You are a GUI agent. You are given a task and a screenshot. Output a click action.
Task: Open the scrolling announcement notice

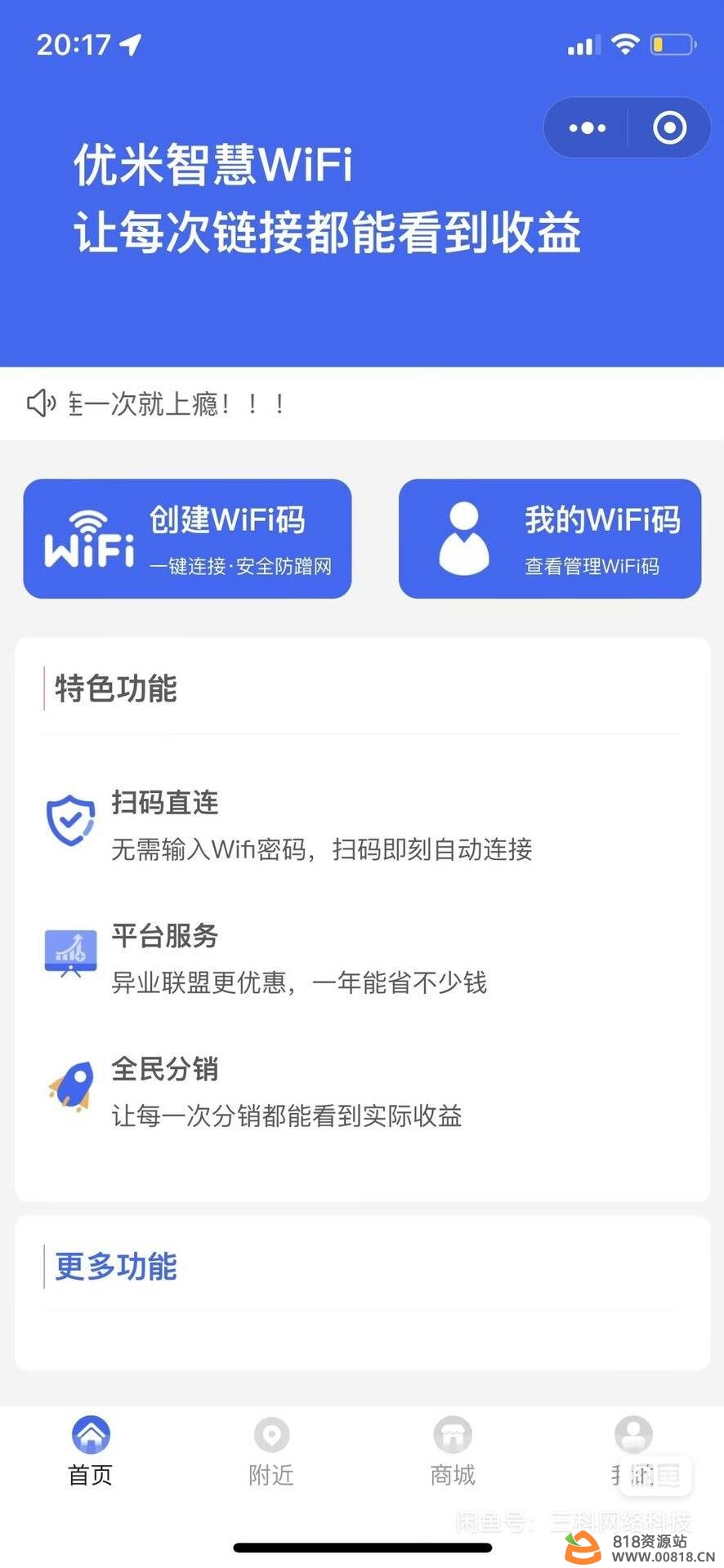pyautogui.click(x=361, y=403)
